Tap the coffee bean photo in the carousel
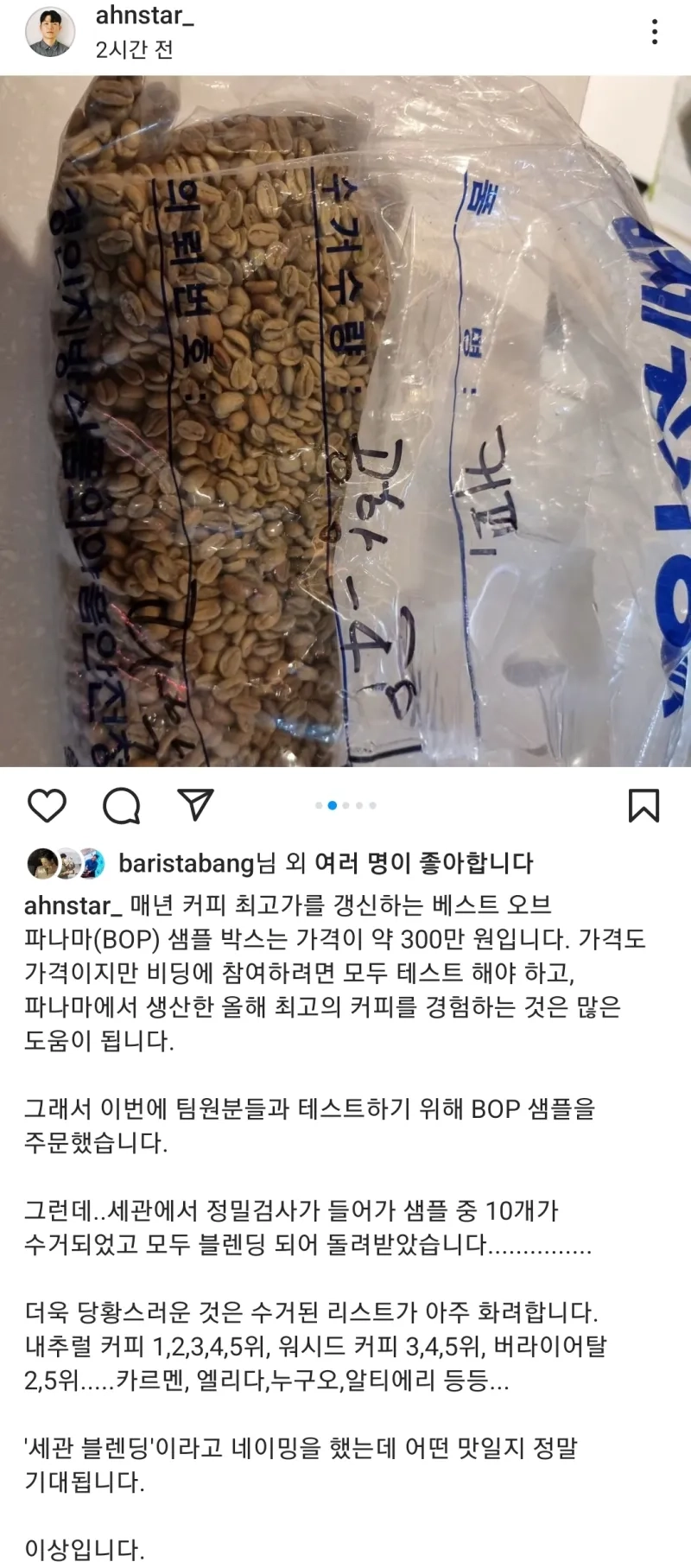Screen dimensions: 691x1568 [x=345, y=421]
